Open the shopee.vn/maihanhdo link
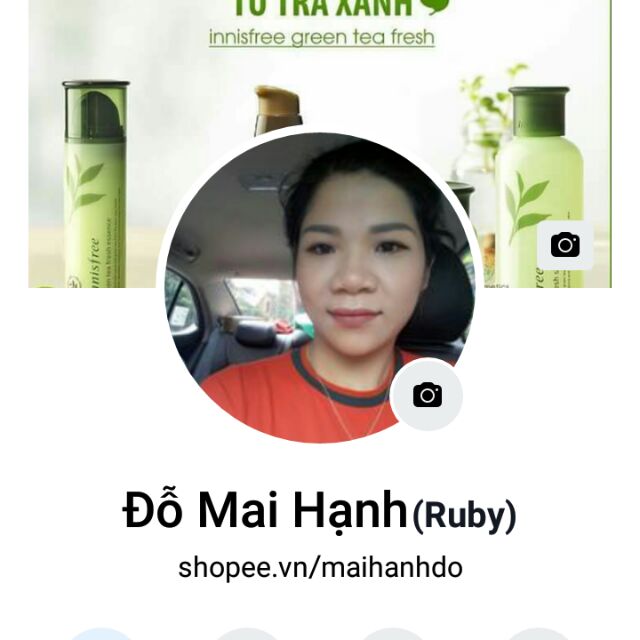This screenshot has width=640, height=640. coord(320,567)
